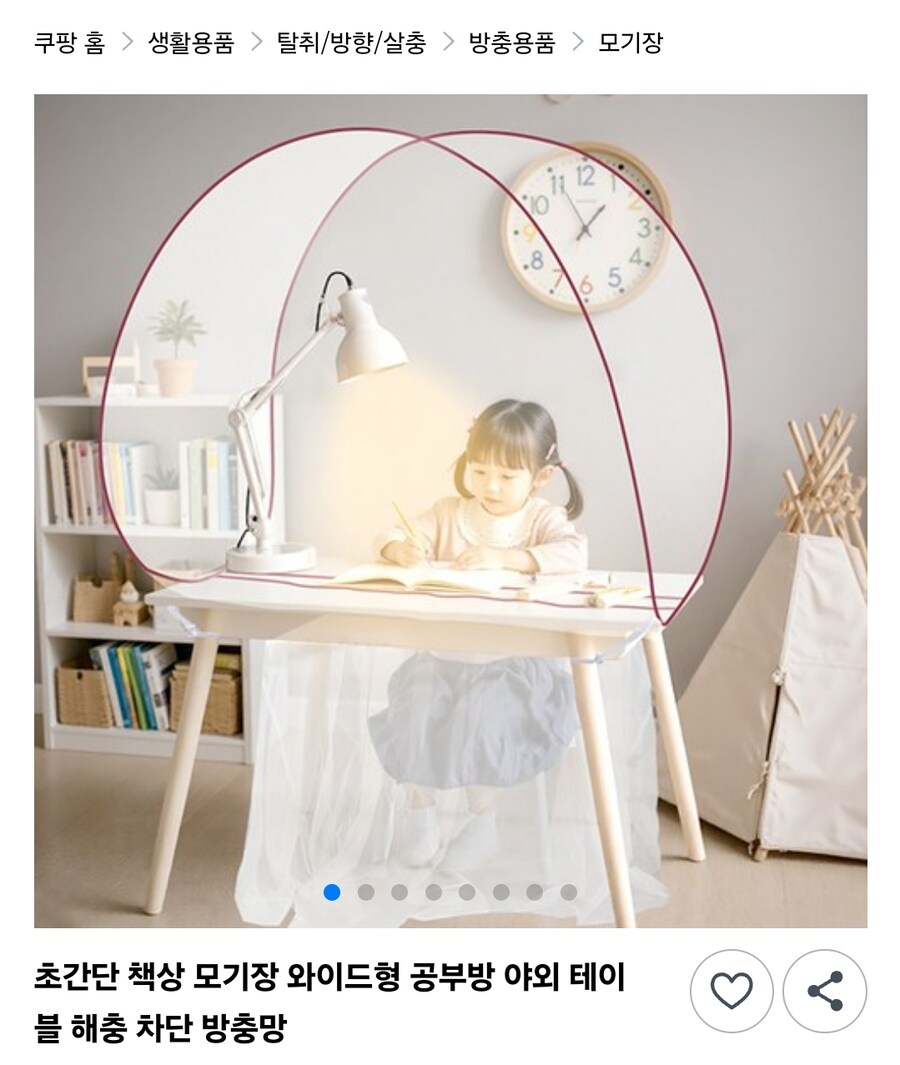Add this product to wishlist with heart

[x=731, y=991]
